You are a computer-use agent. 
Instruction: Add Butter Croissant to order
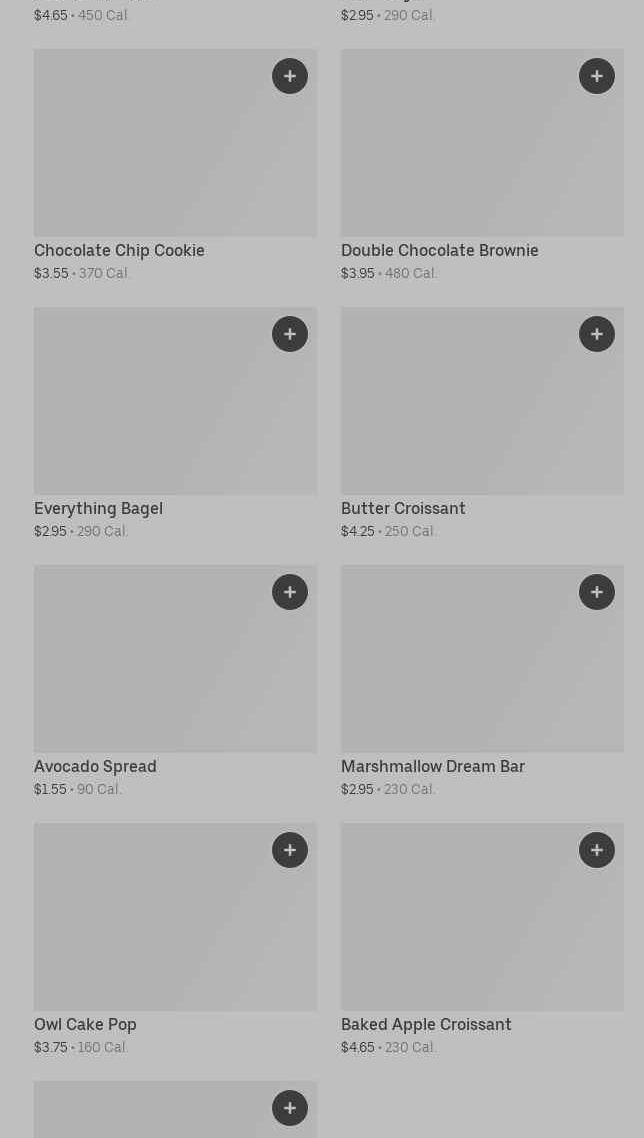(x=597, y=334)
